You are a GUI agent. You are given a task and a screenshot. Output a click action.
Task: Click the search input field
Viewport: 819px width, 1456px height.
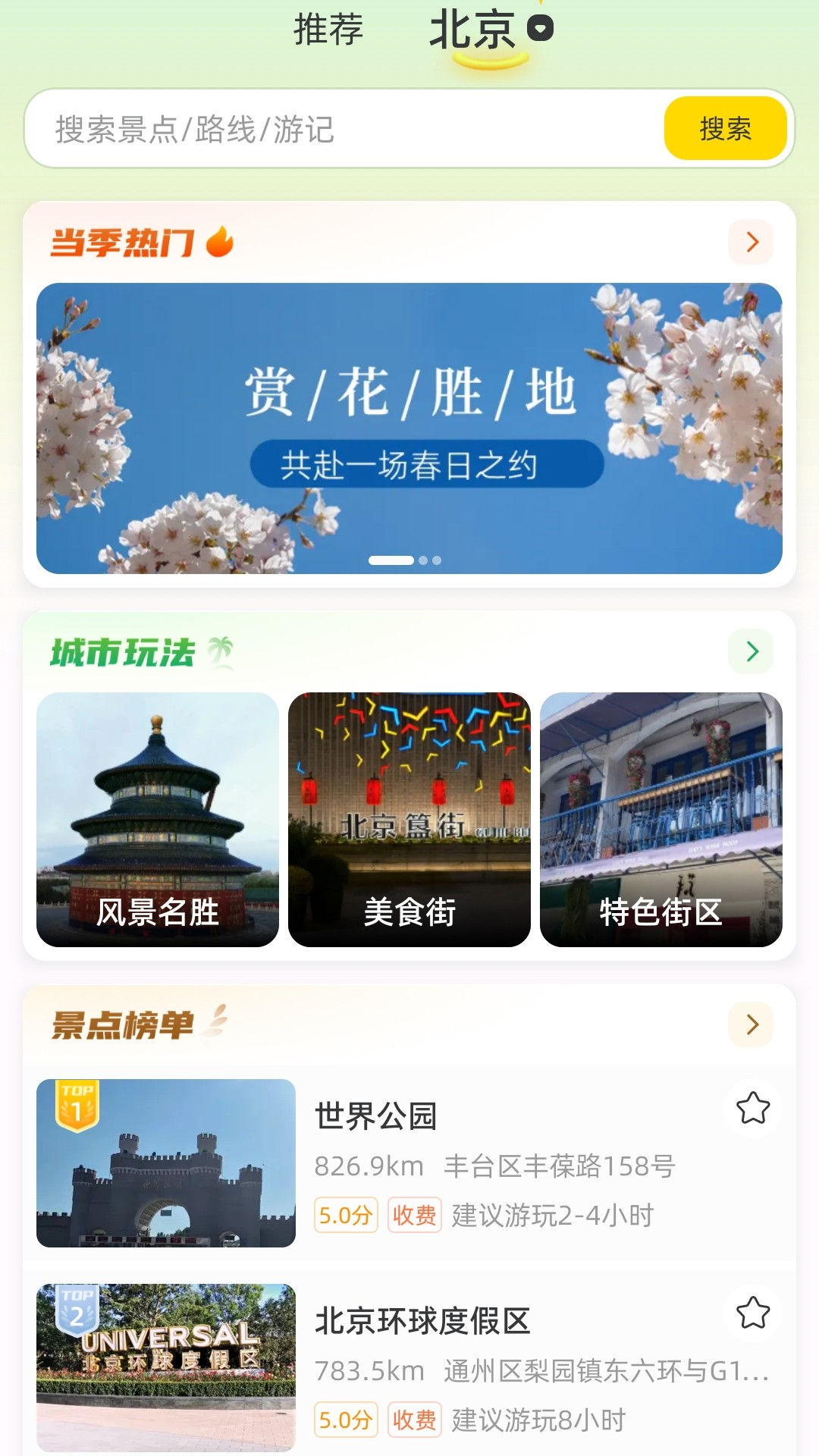[x=341, y=129]
